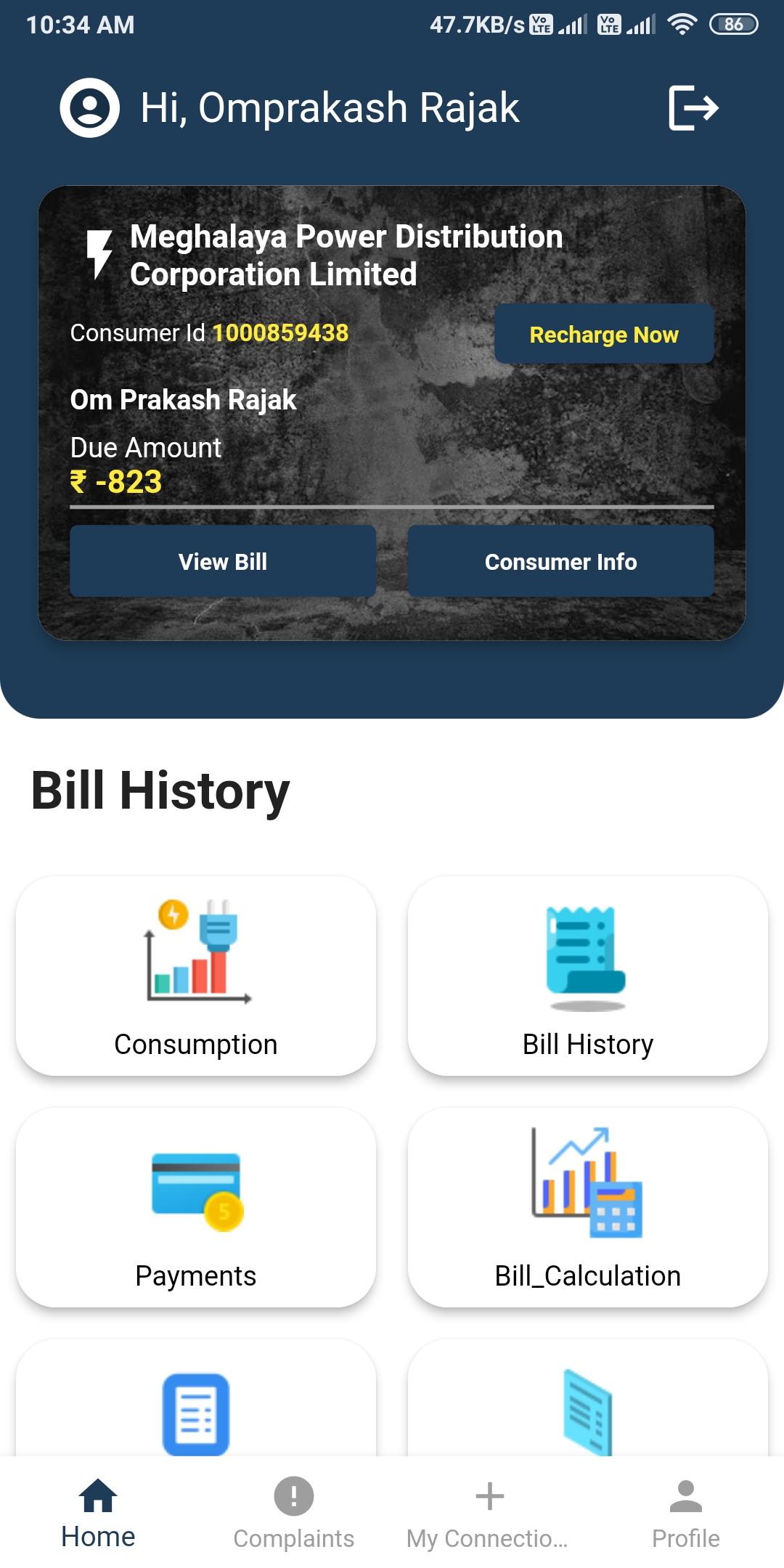This screenshot has width=784, height=1568.
Task: Switch to the Complaints tab
Action: point(294,1513)
